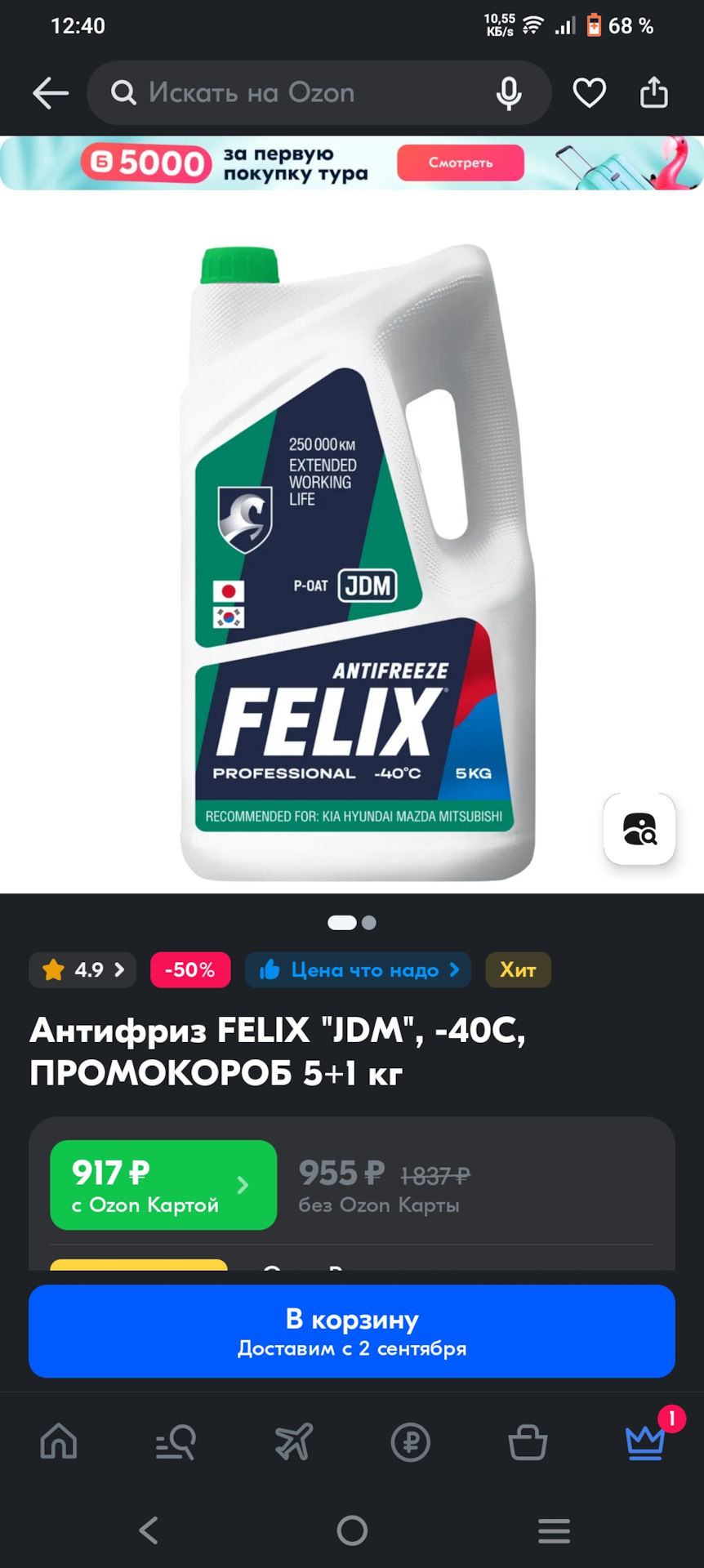Open the Цена что надо chip
Screen dimensions: 704x1568
click(x=358, y=970)
